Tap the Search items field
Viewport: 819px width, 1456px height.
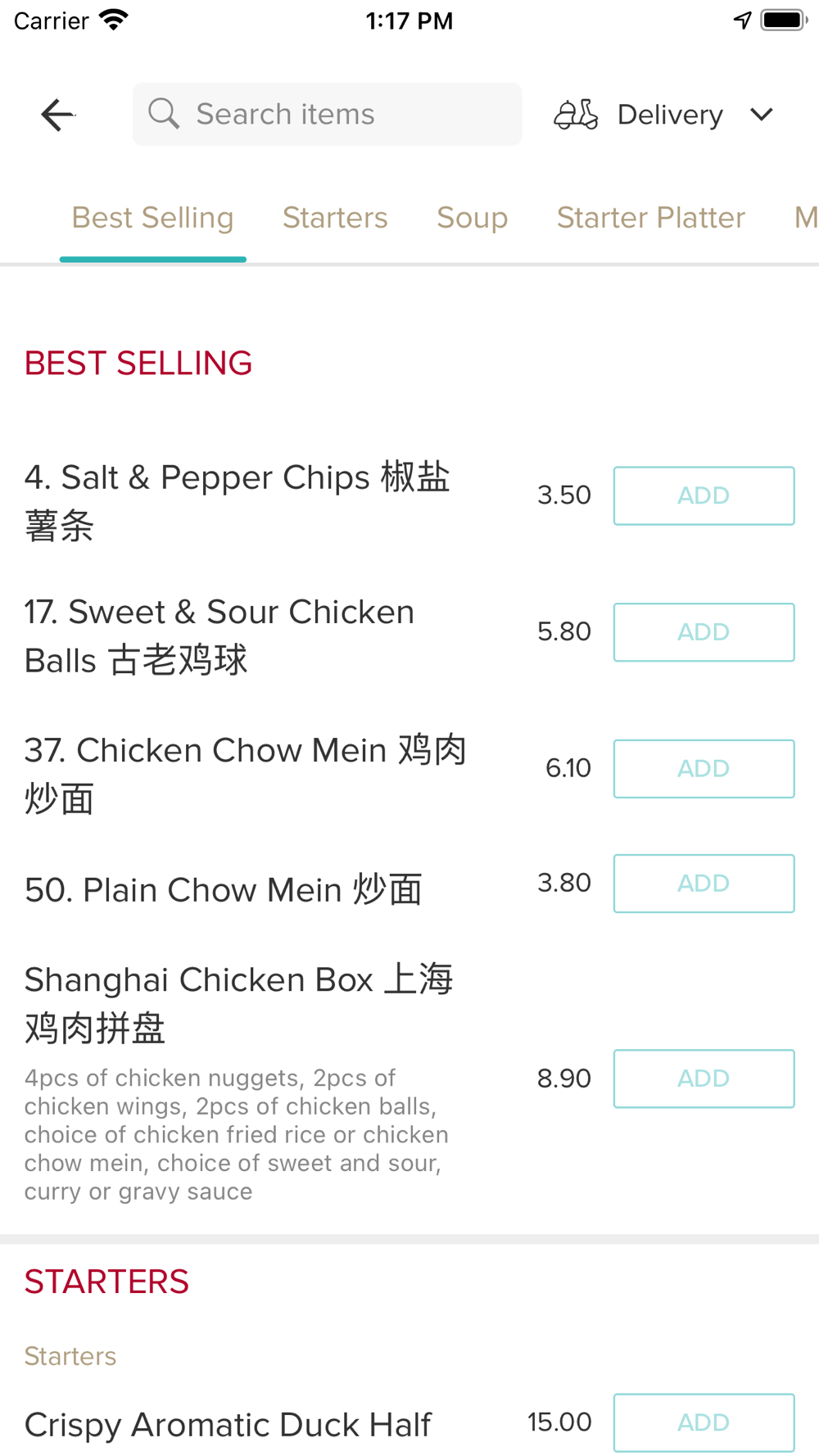(x=327, y=114)
